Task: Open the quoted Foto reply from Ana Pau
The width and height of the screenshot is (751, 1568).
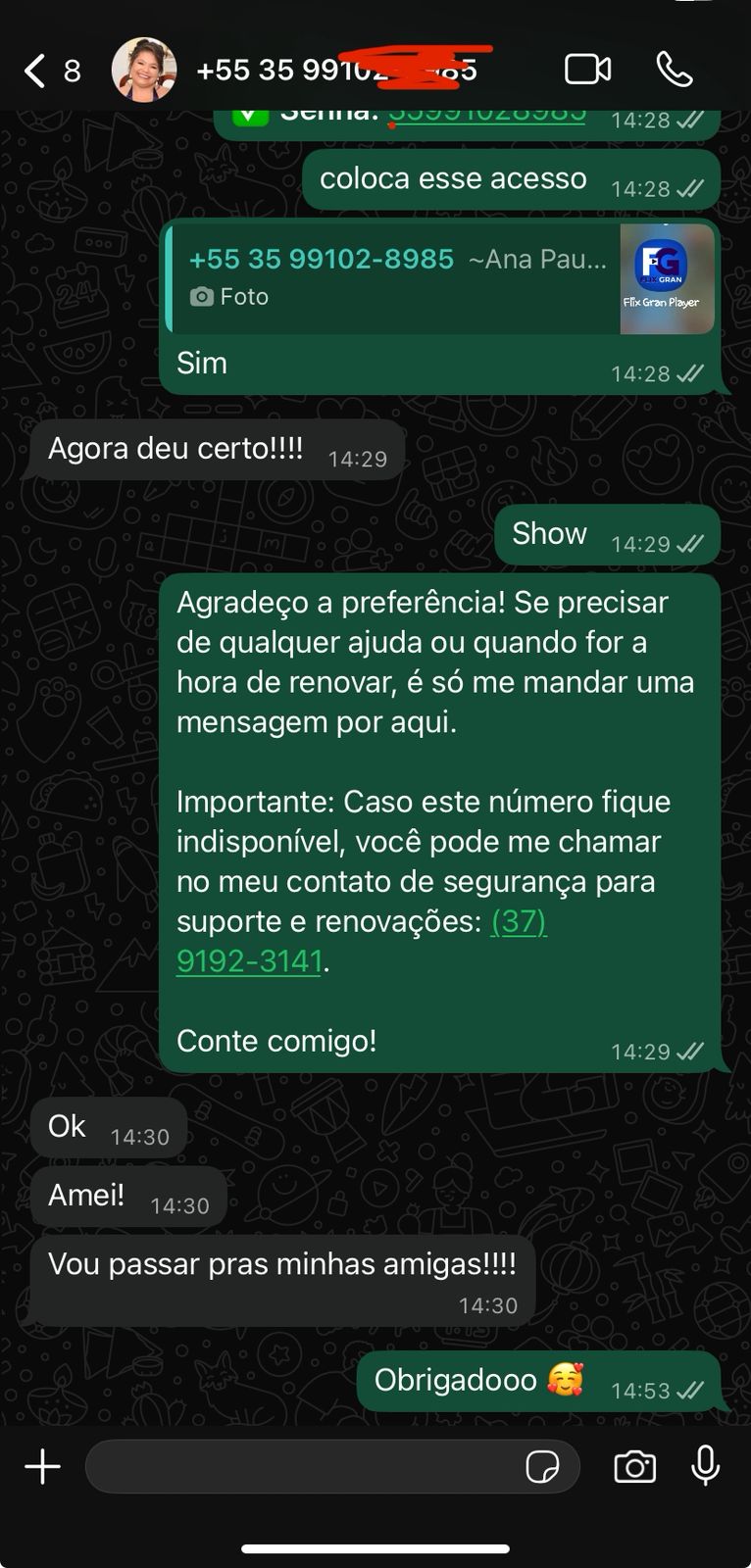Action: tap(441, 278)
